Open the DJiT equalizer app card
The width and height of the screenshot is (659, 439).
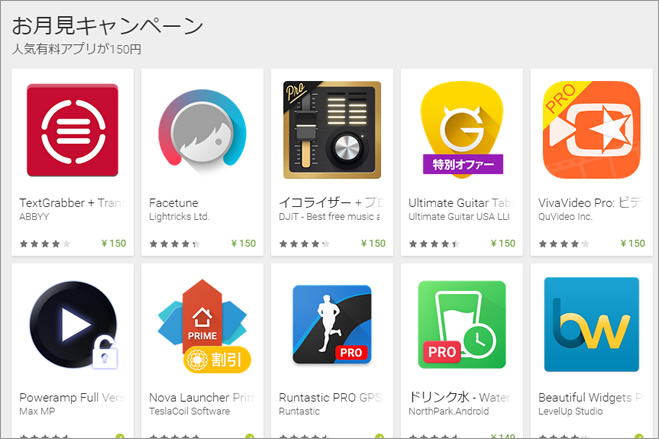point(332,130)
